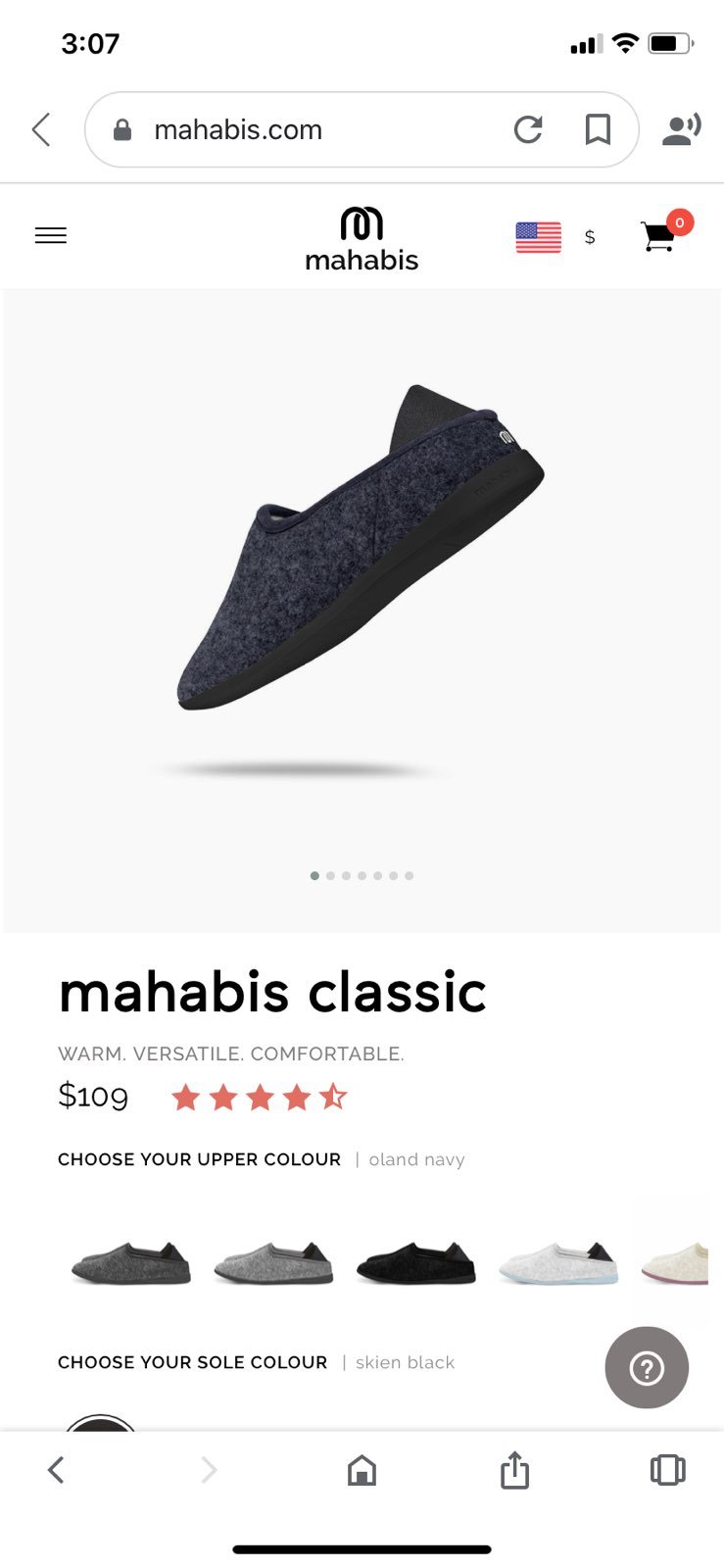Open the hamburger menu
Image resolution: width=724 pixels, height=1568 pixels.
pos(51,235)
